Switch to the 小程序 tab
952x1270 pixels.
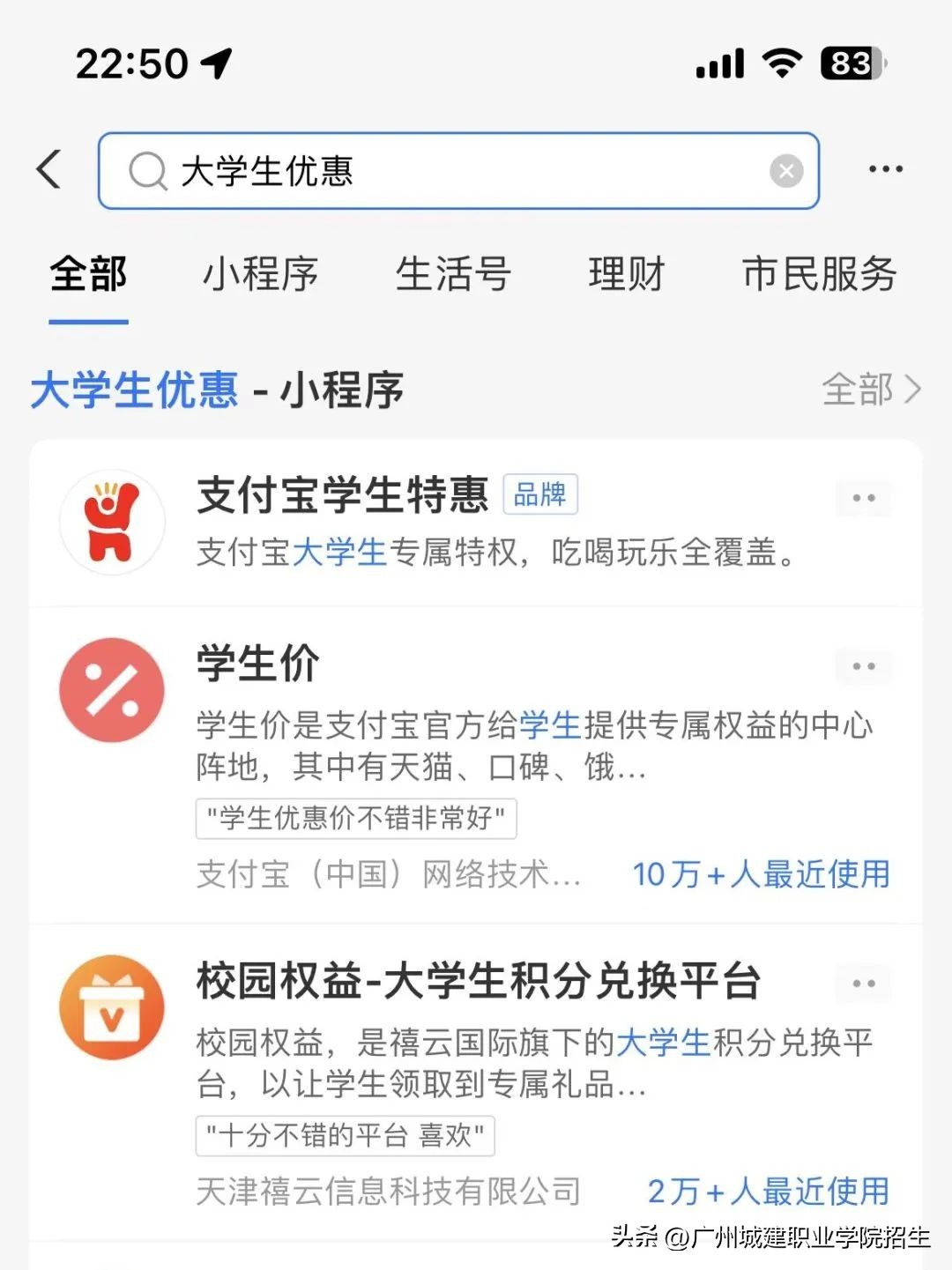coord(260,275)
